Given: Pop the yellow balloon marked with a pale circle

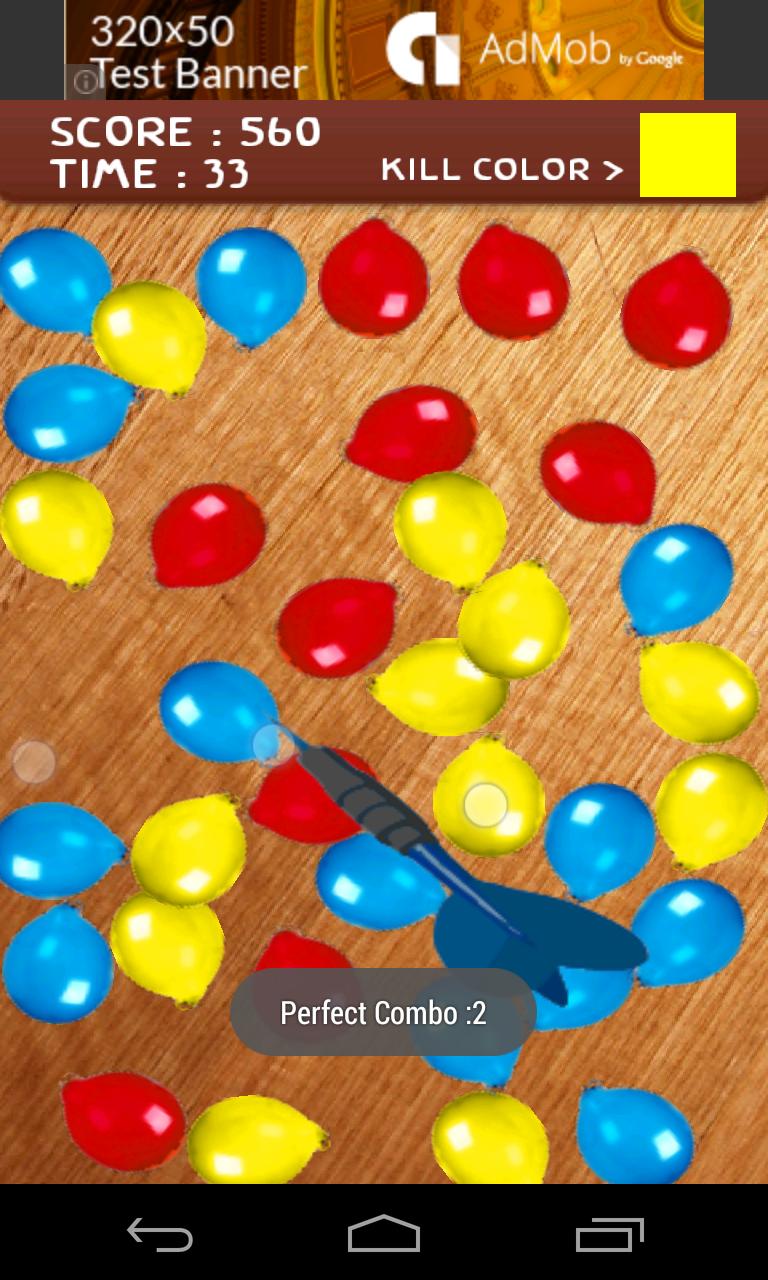Looking at the screenshot, I should [487, 800].
